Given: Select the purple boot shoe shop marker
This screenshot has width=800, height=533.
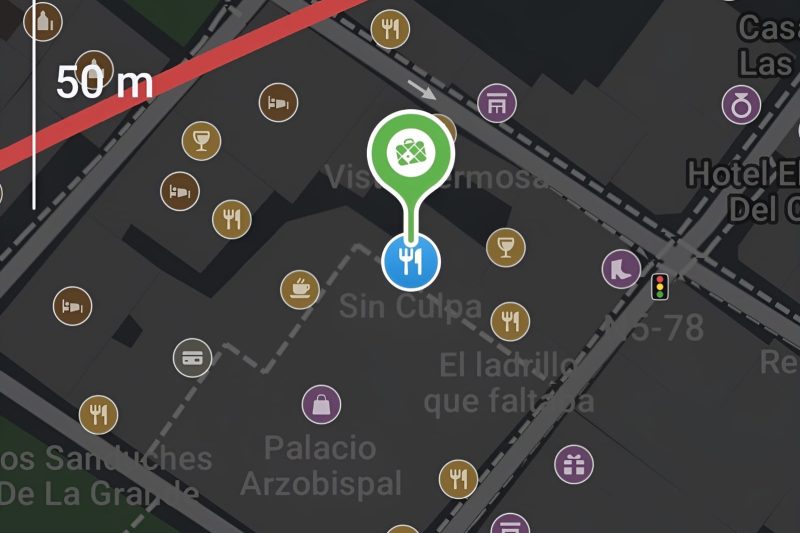Looking at the screenshot, I should click(x=621, y=268).
